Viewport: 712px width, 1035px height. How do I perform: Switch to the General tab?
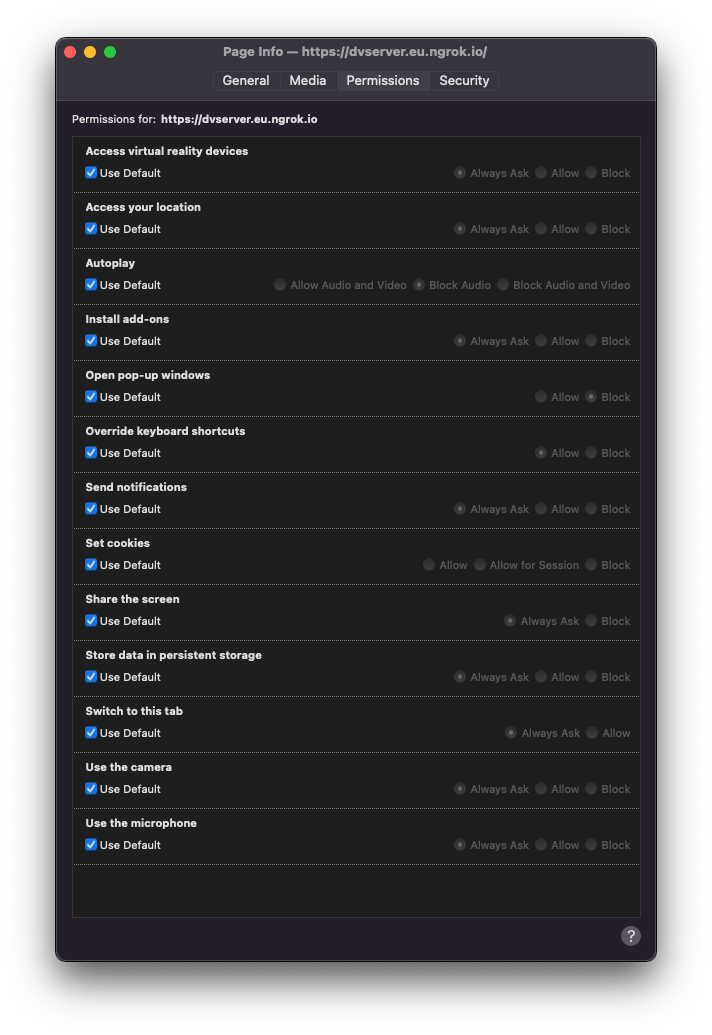pos(245,80)
